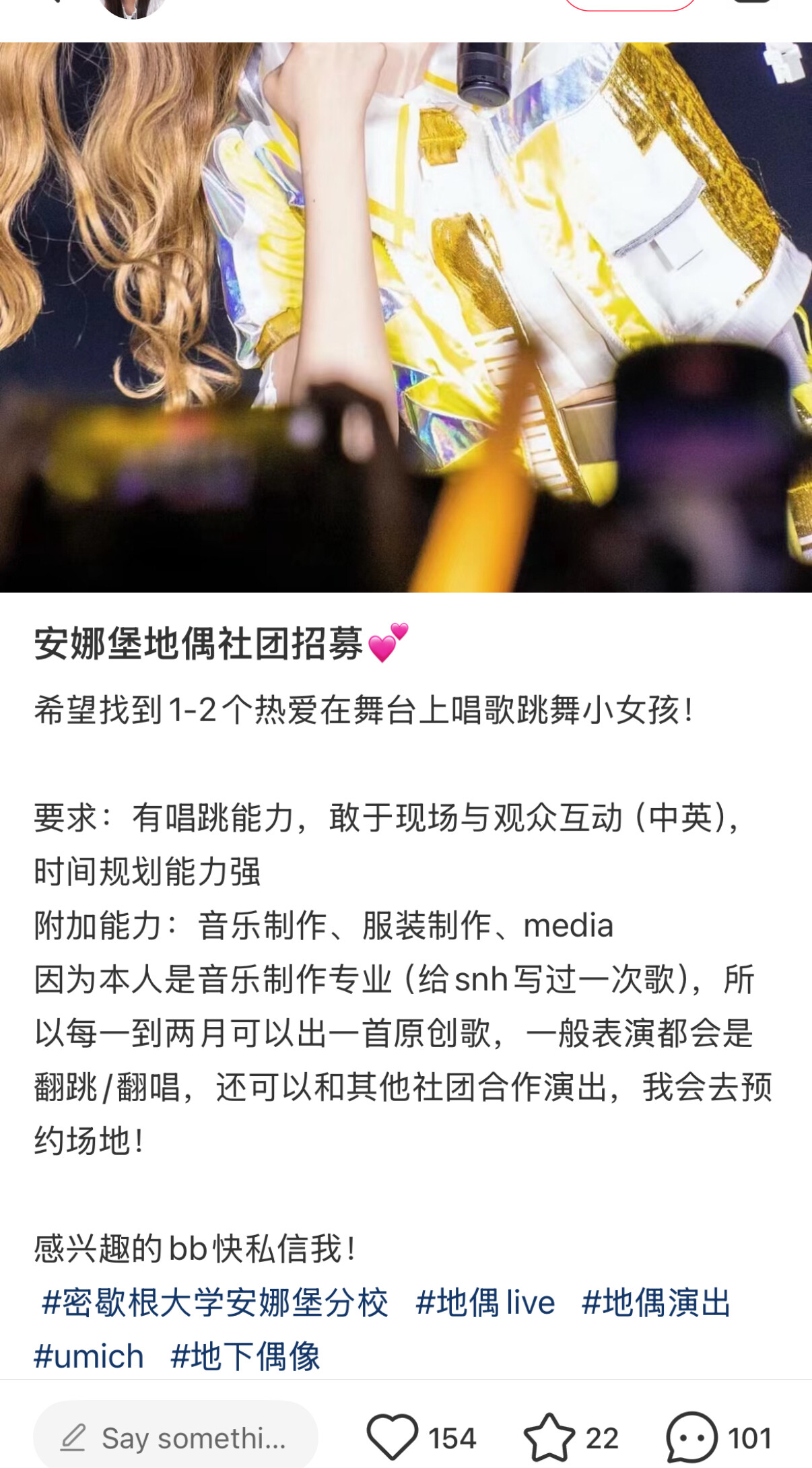Tap the 'Say something' comment field
The image size is (812, 1468).
click(x=176, y=1438)
